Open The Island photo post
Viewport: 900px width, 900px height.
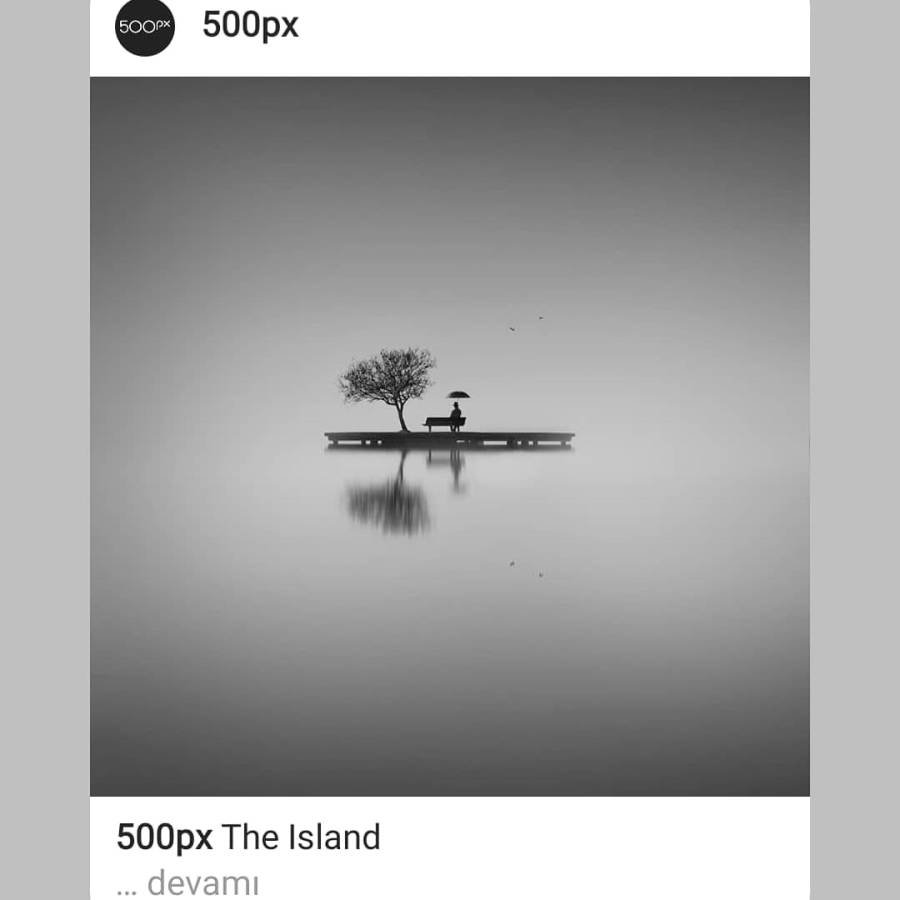pyautogui.click(x=450, y=436)
